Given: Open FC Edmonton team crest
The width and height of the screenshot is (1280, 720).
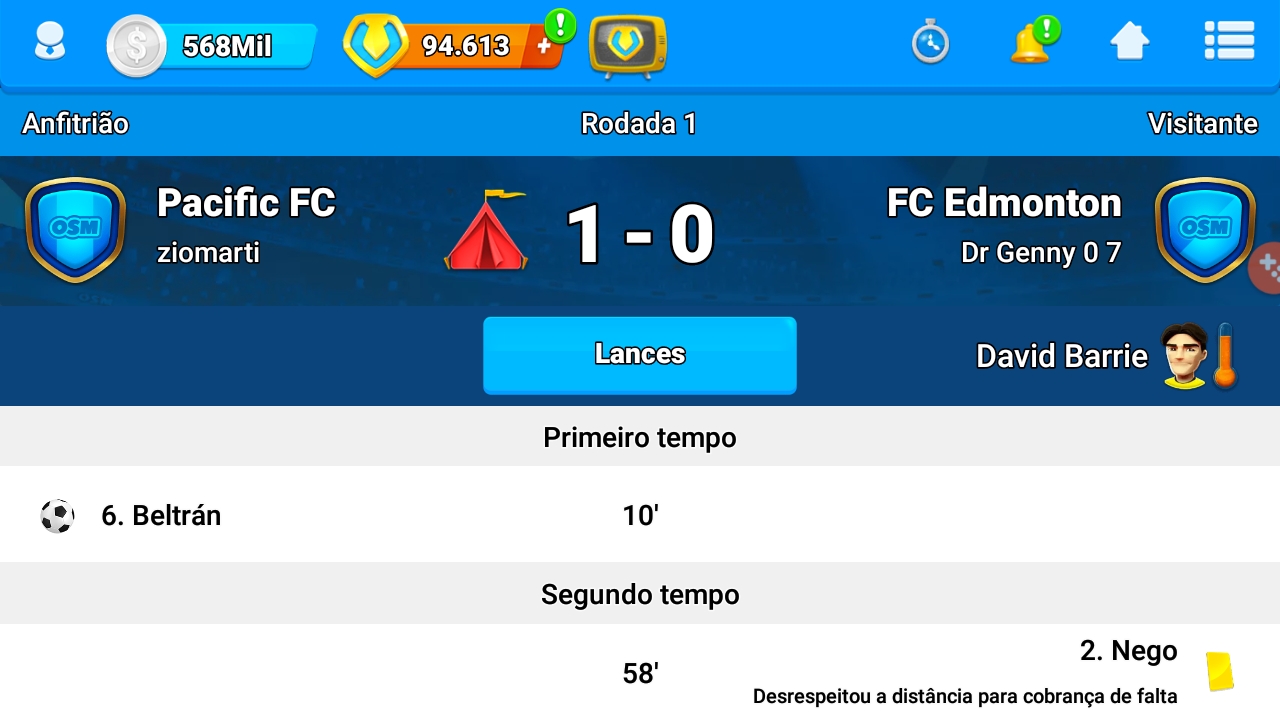Looking at the screenshot, I should [1204, 229].
